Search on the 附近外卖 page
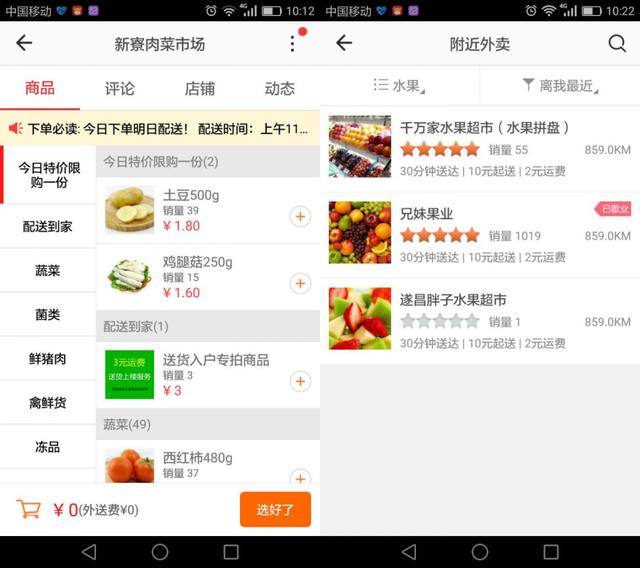Image resolution: width=640 pixels, height=568 pixels. (x=617, y=43)
